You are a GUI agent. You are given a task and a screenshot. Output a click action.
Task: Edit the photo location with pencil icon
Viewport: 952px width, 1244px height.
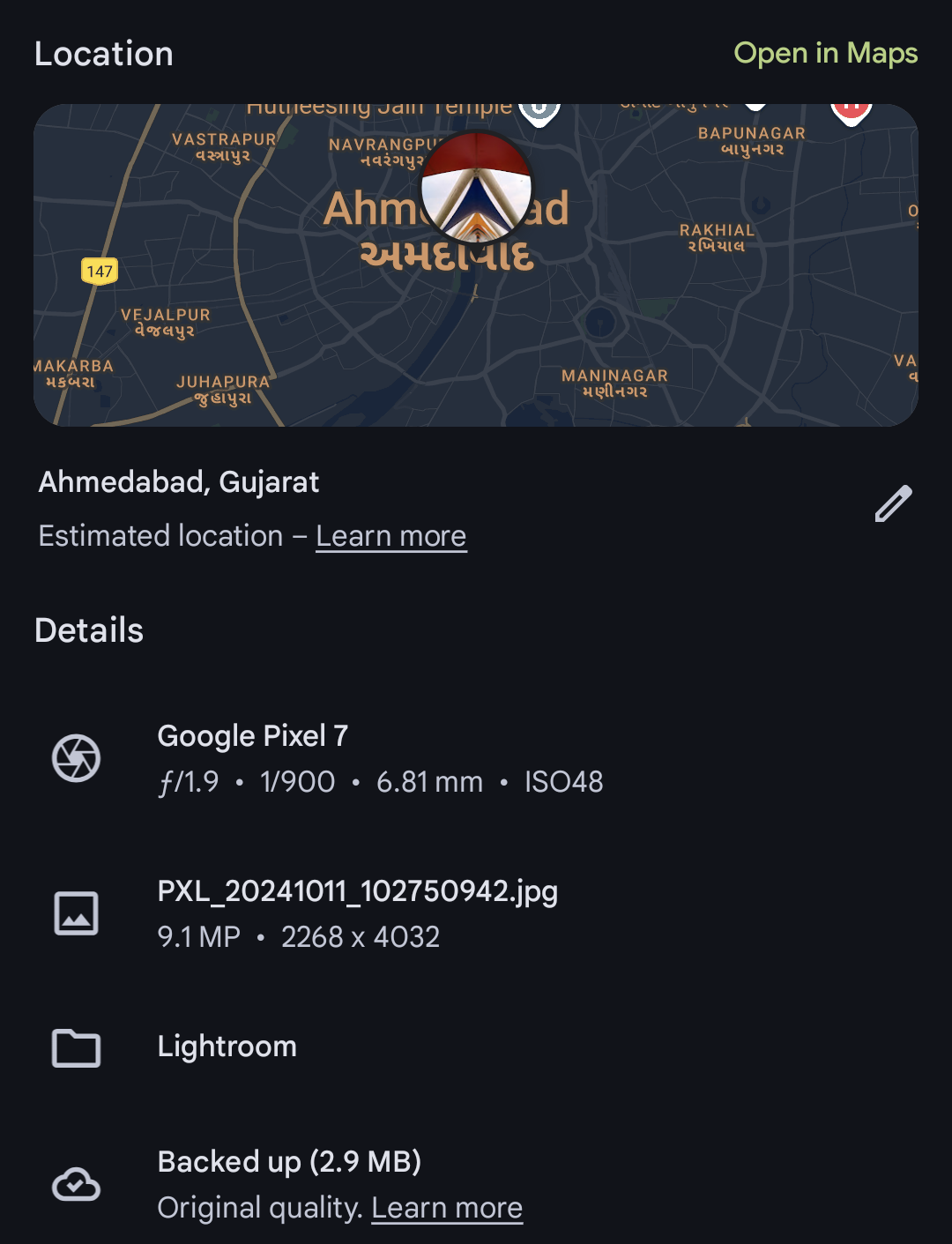tap(893, 503)
